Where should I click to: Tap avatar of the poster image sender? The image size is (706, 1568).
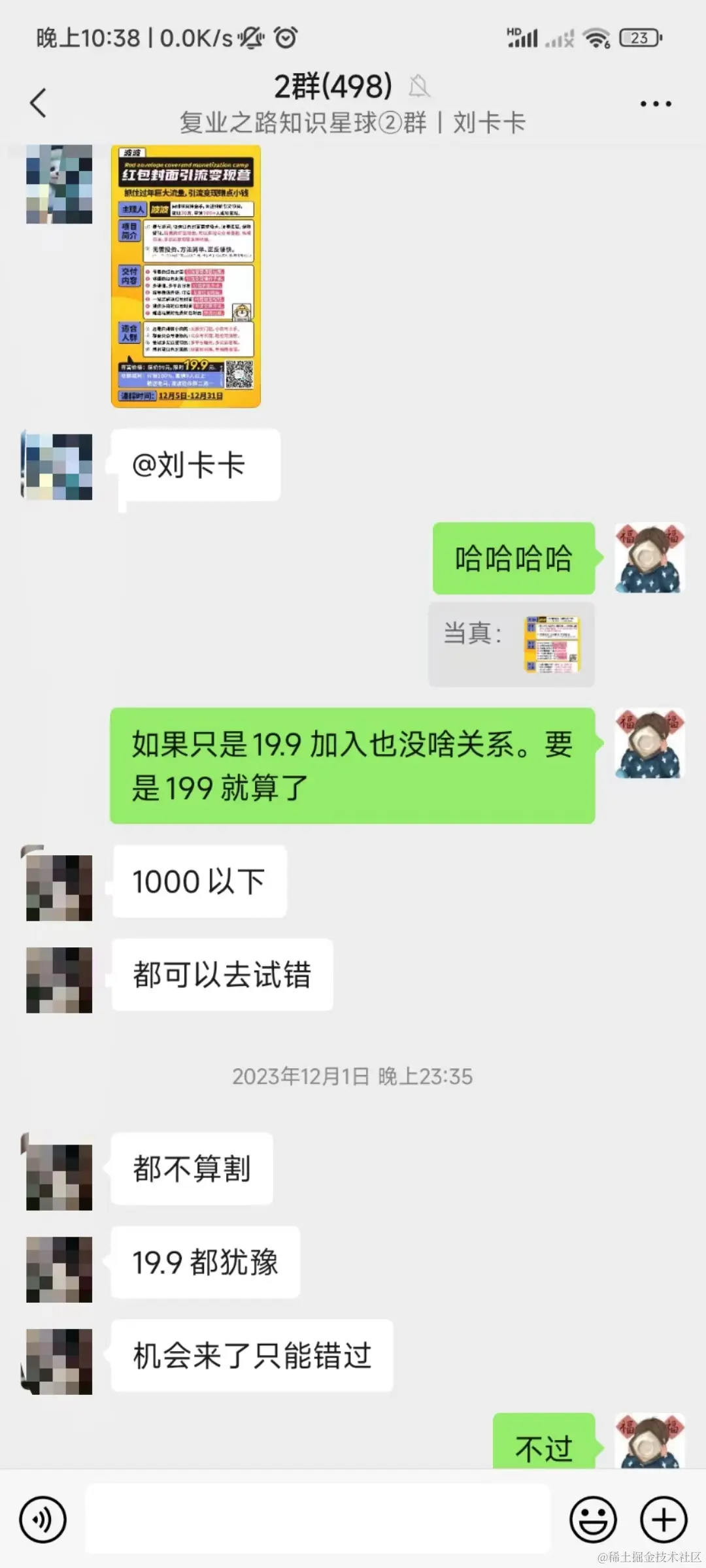[59, 184]
